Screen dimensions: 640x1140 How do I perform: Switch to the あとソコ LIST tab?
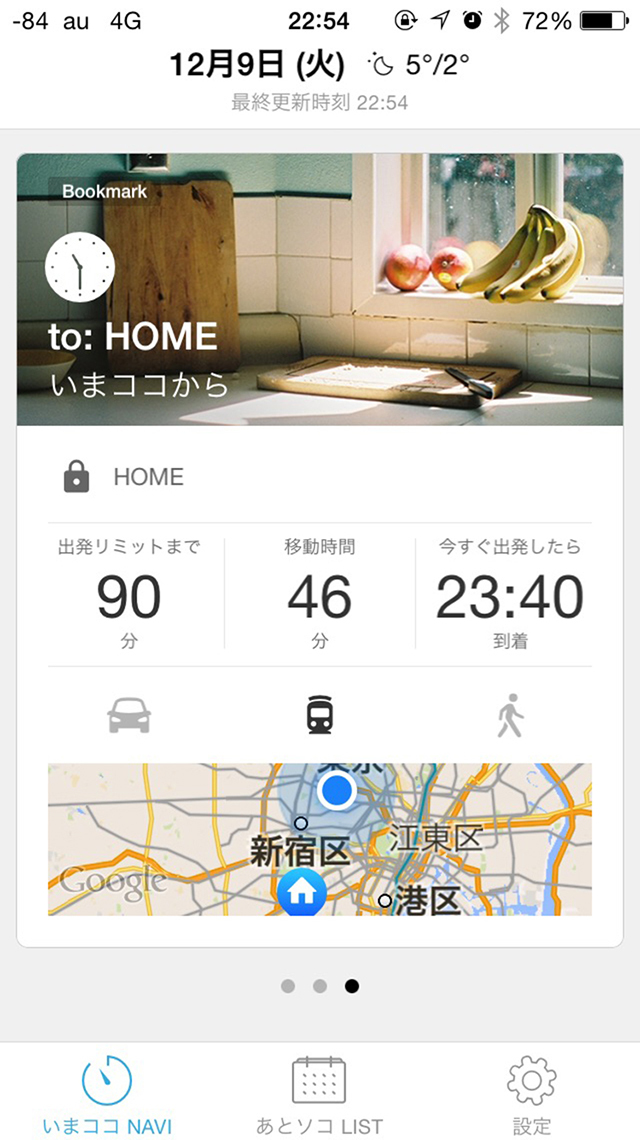coord(319,1095)
